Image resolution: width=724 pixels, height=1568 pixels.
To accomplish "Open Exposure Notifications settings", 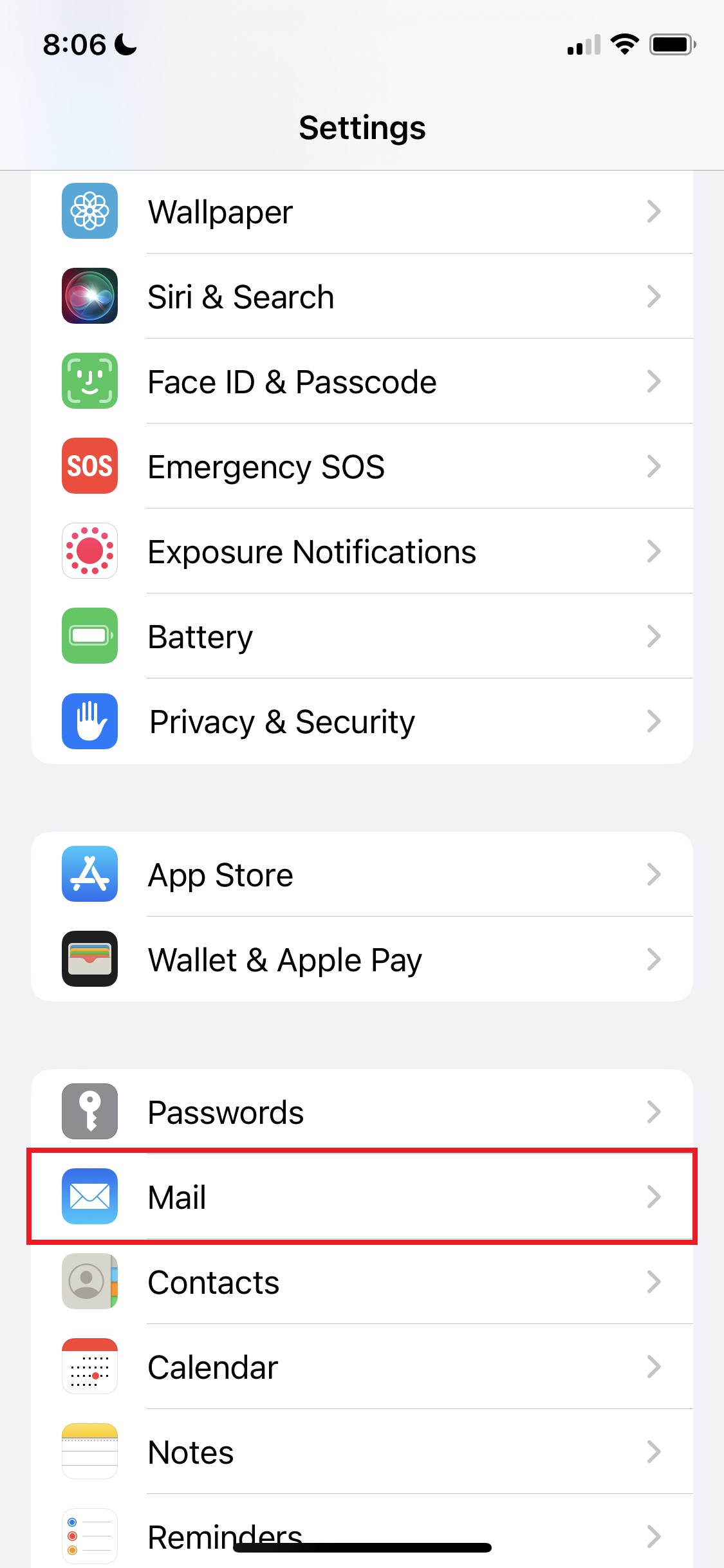I will coord(362,552).
